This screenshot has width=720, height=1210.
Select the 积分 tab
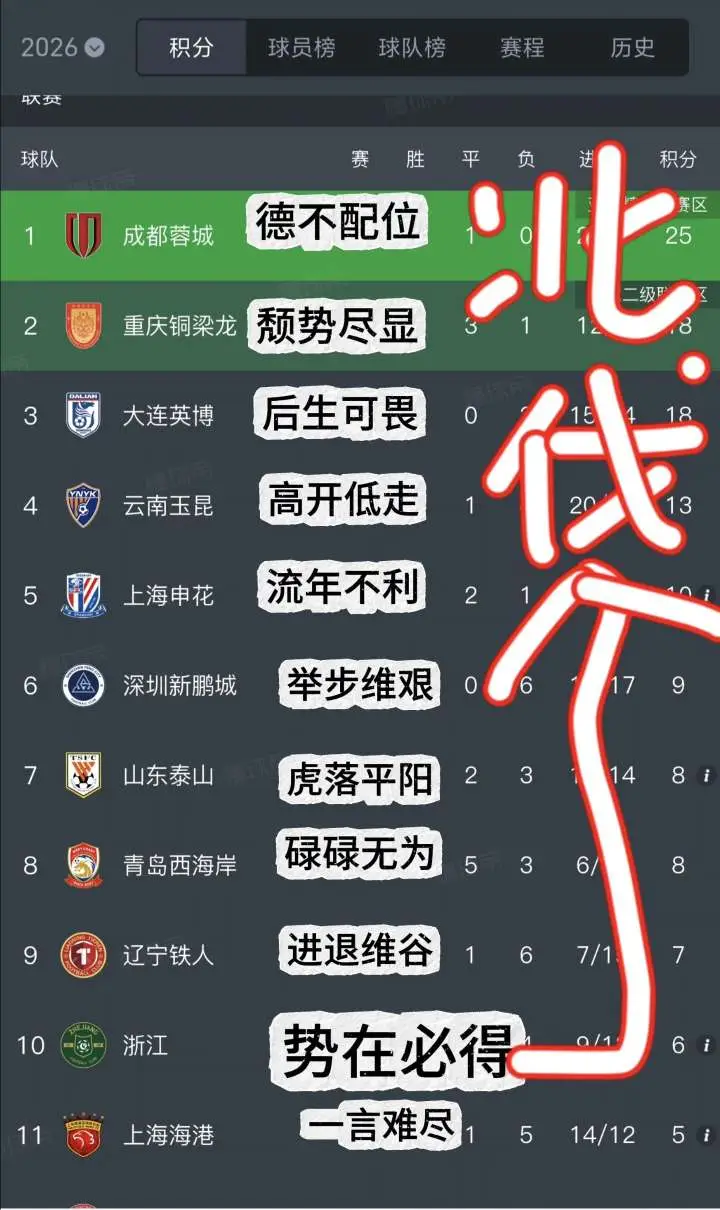pos(192,47)
